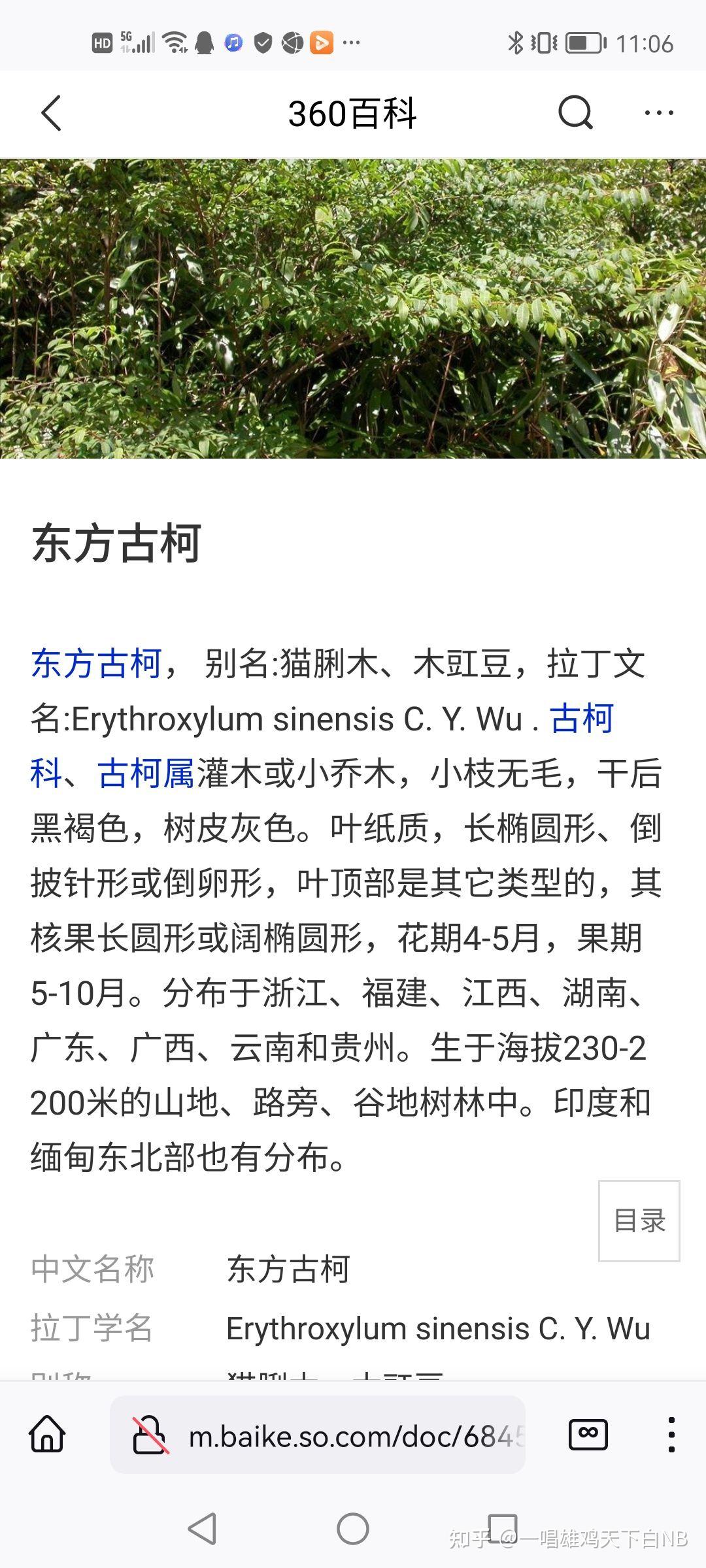706x1568 pixels.
Task: Open the browser's vertical dots menu
Action: (x=671, y=1435)
